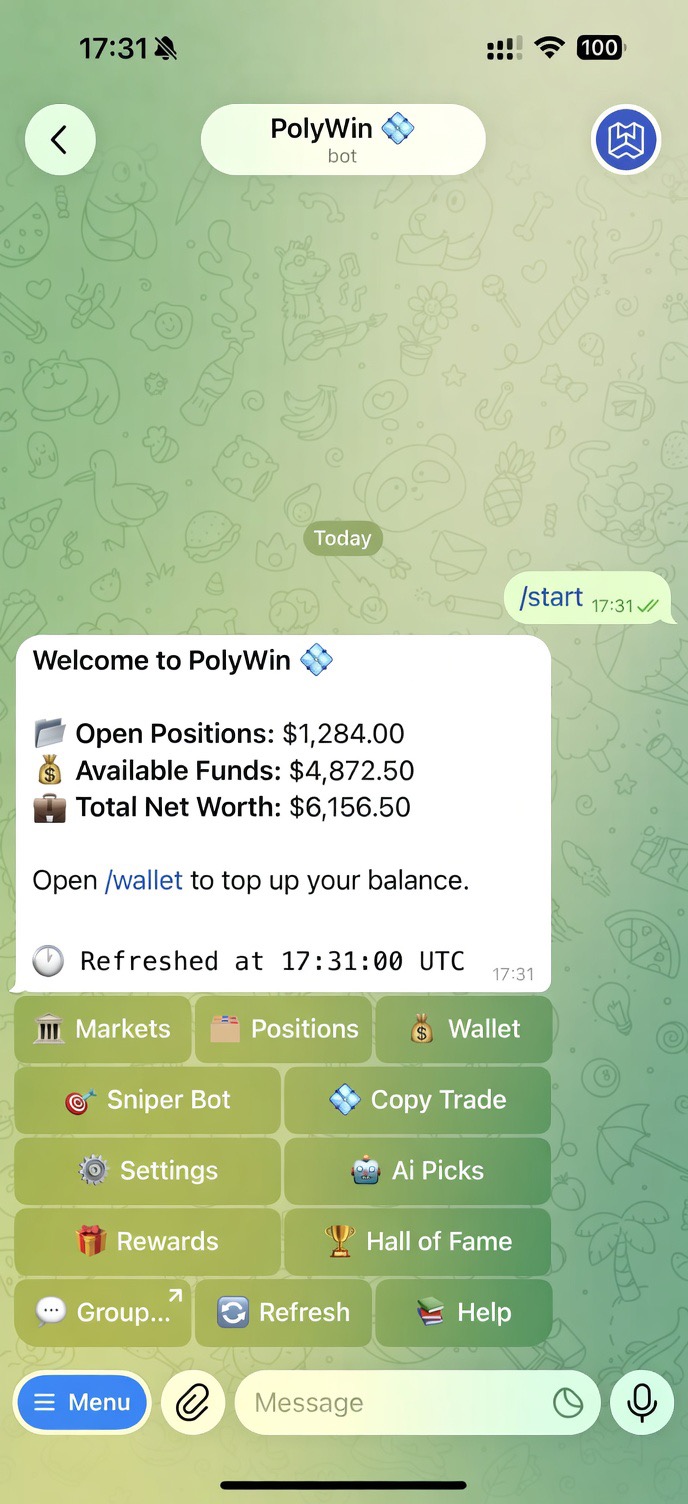Record a voice message with microphone
This screenshot has height=1504, width=688.
642,1403
